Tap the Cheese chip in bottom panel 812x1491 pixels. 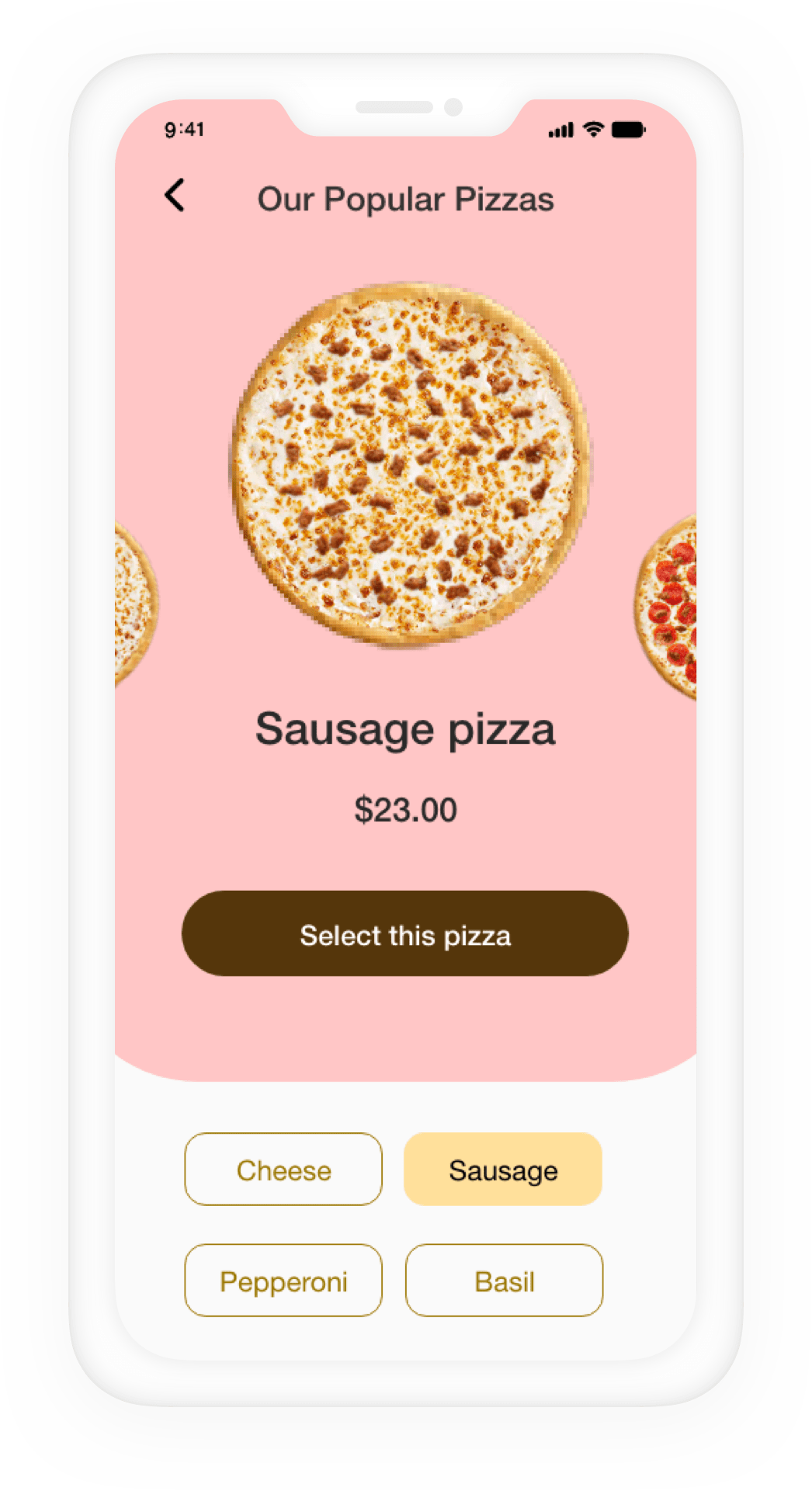pos(283,1170)
